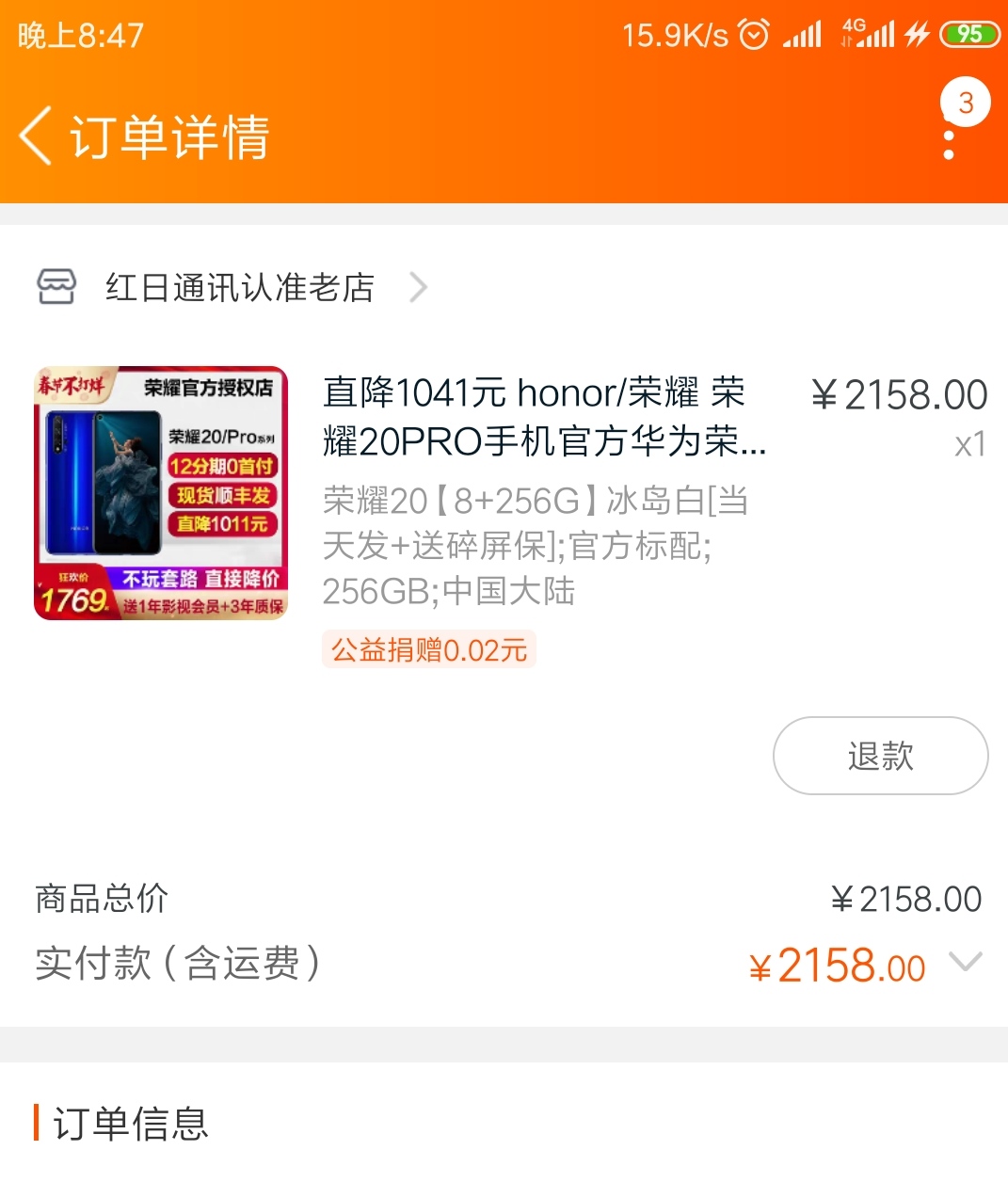Tap the 商品总价 total price row

99,898
